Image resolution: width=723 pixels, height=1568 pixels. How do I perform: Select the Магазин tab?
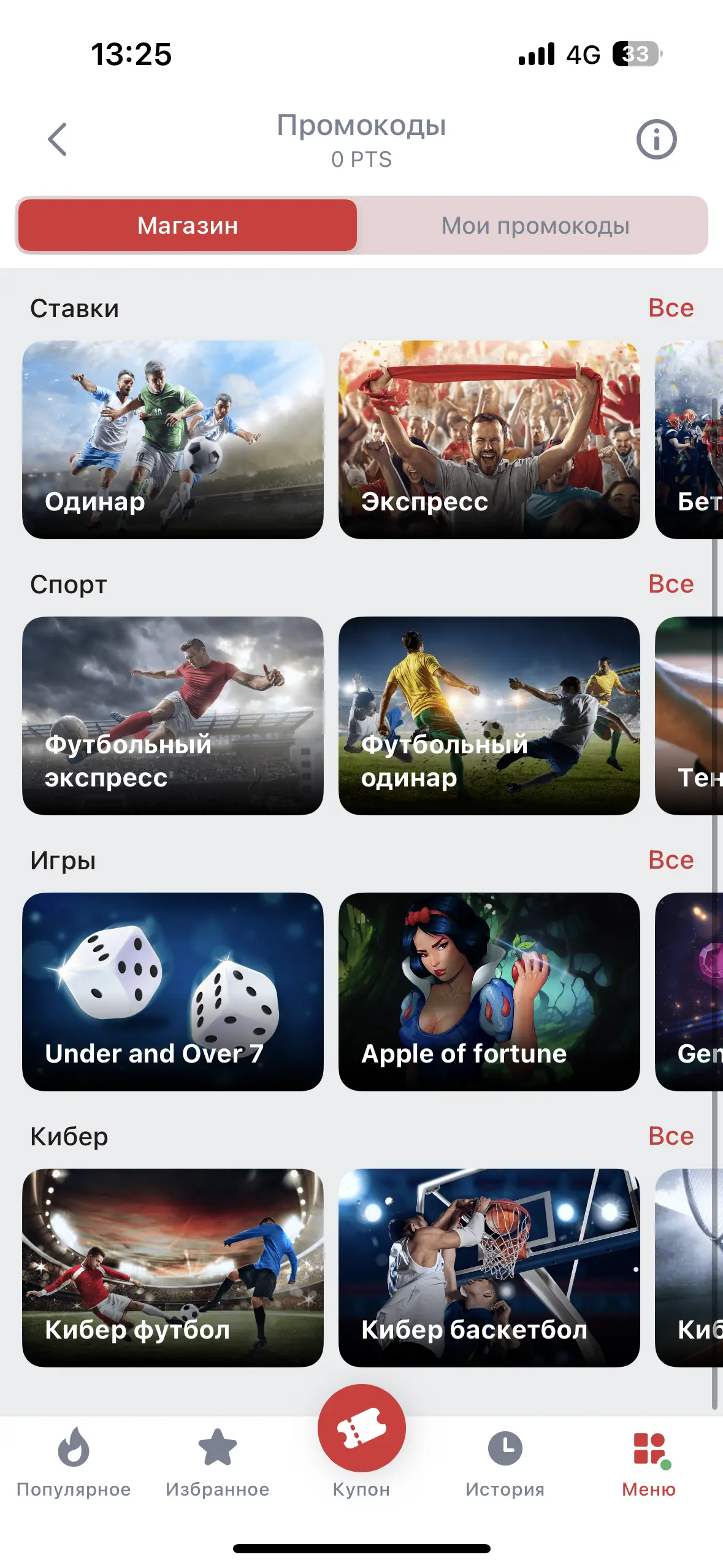click(x=188, y=225)
